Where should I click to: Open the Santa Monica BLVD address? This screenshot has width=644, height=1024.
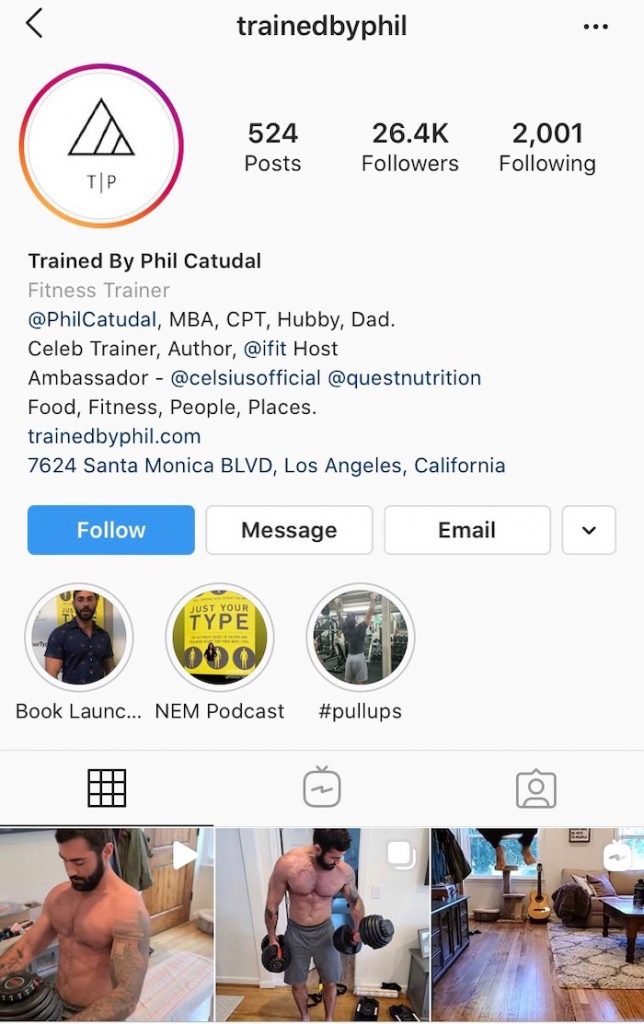click(266, 465)
